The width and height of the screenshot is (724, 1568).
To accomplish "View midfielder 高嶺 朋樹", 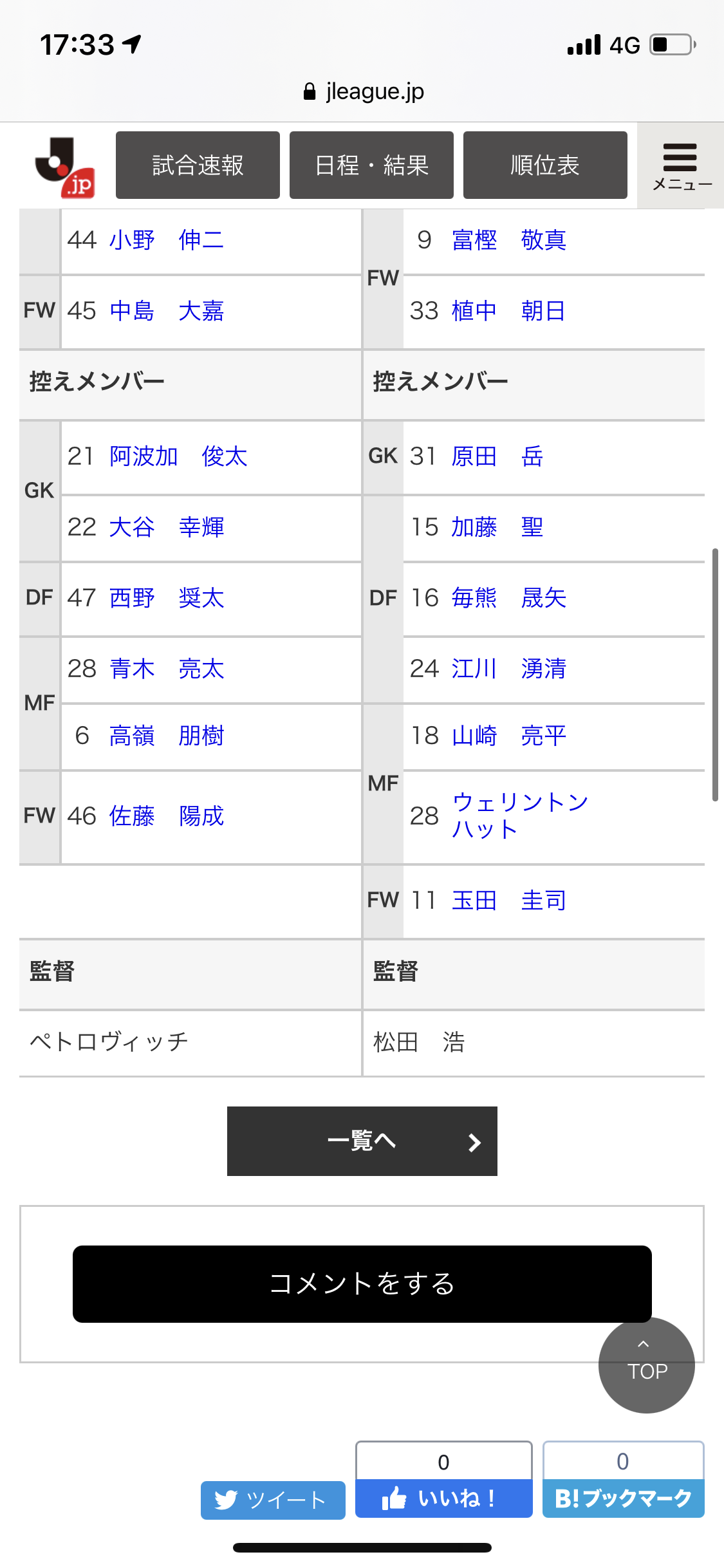I will [167, 736].
